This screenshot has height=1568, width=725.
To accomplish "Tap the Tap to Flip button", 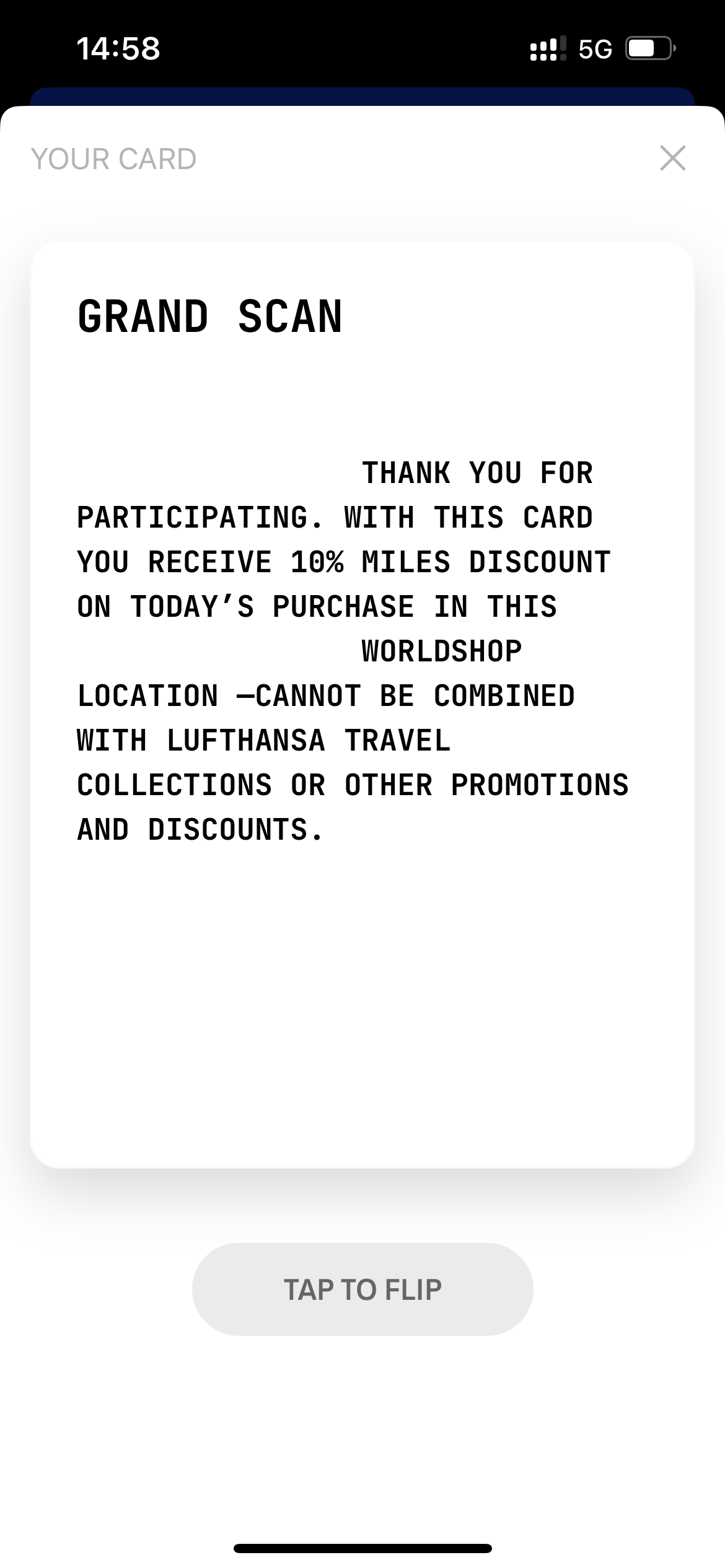I will [362, 1289].
